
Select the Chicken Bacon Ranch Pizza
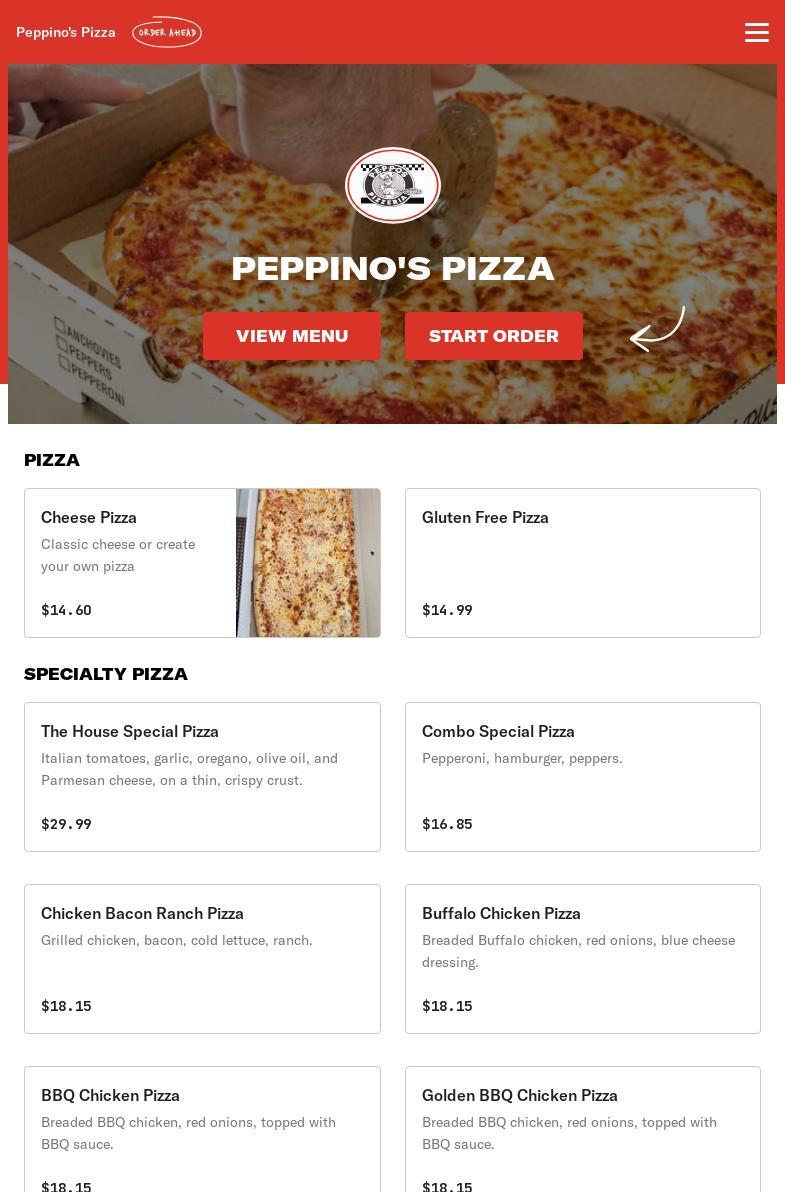coord(202,959)
